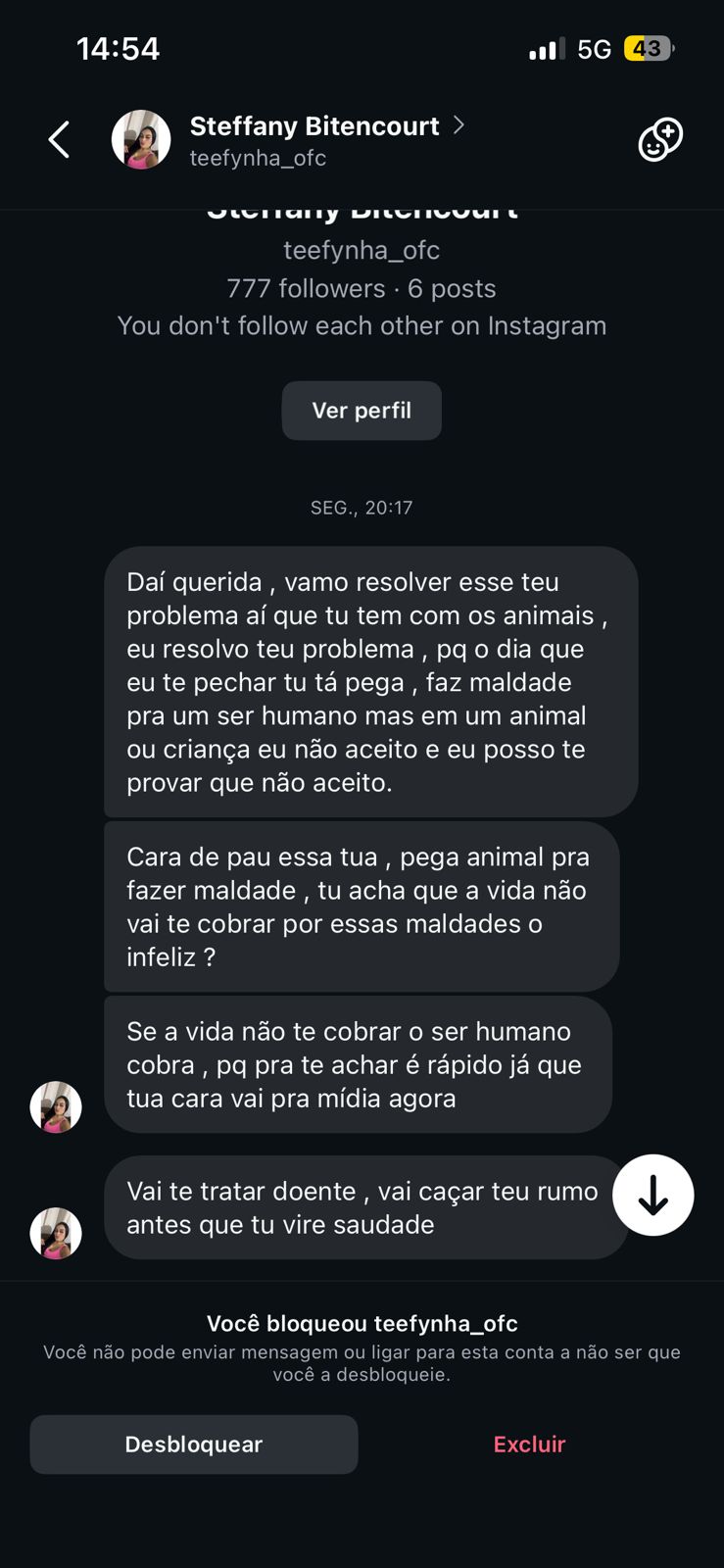Open Steffany Bitencourt's profile from the header name
The width and height of the screenshot is (724, 1568).
click(314, 126)
